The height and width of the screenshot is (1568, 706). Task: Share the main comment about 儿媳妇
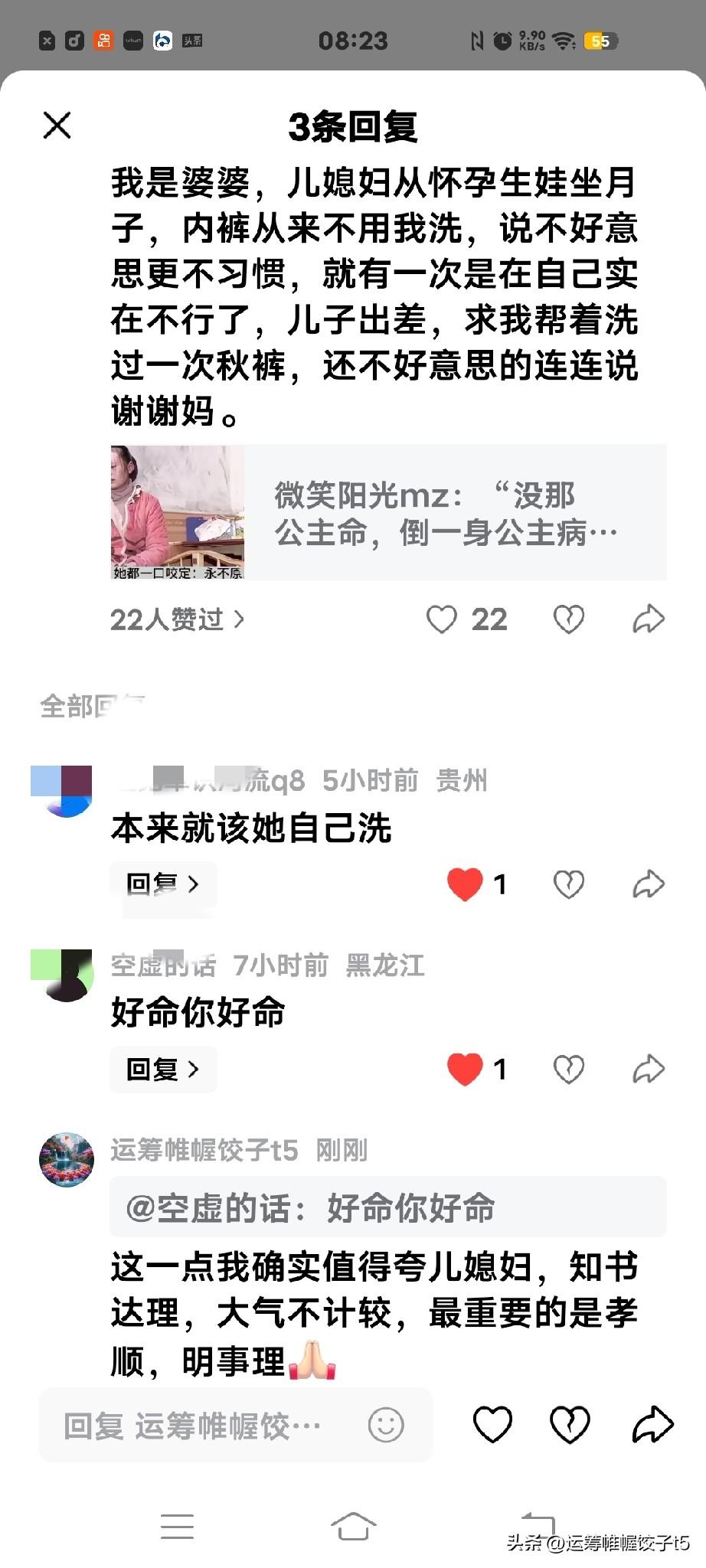pos(648,619)
